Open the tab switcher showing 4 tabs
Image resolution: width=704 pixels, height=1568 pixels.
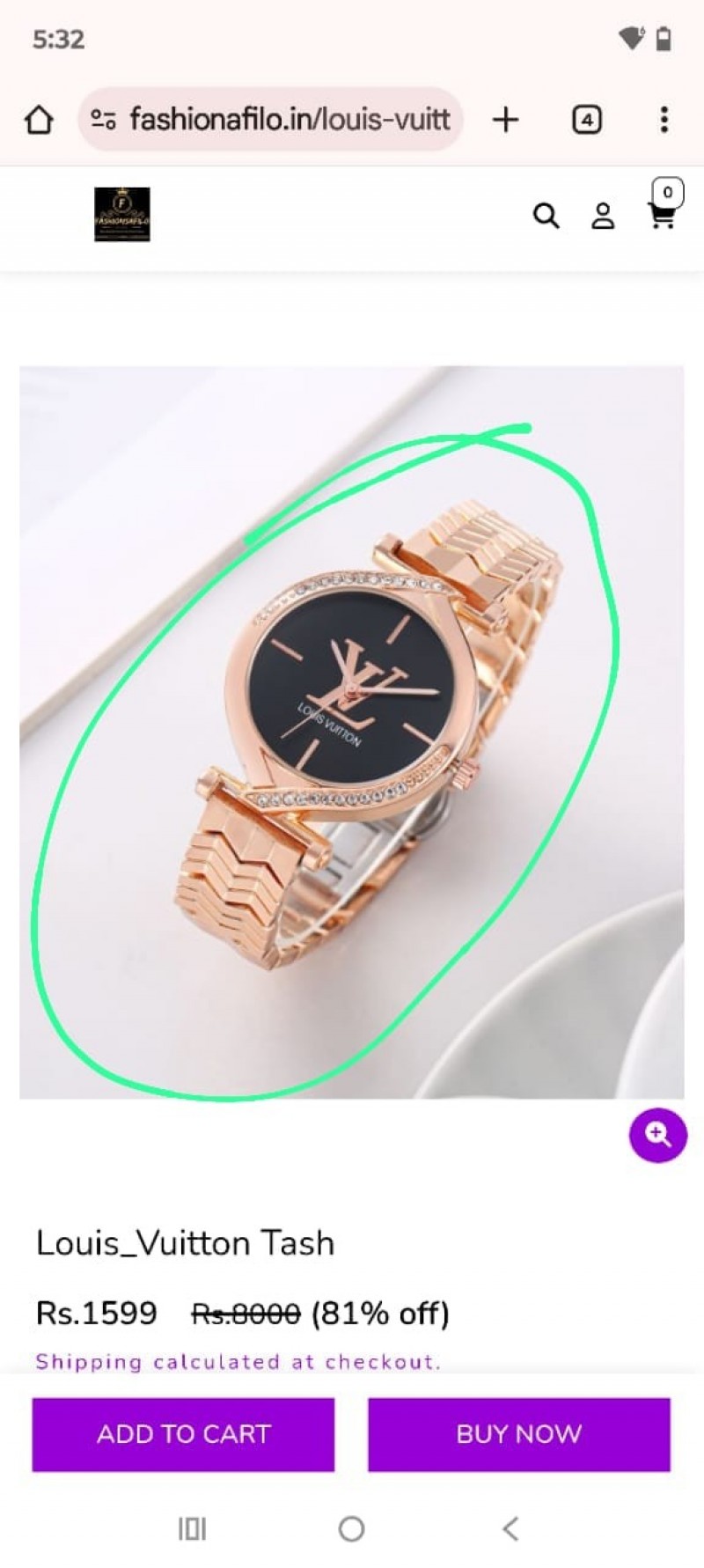point(587,120)
